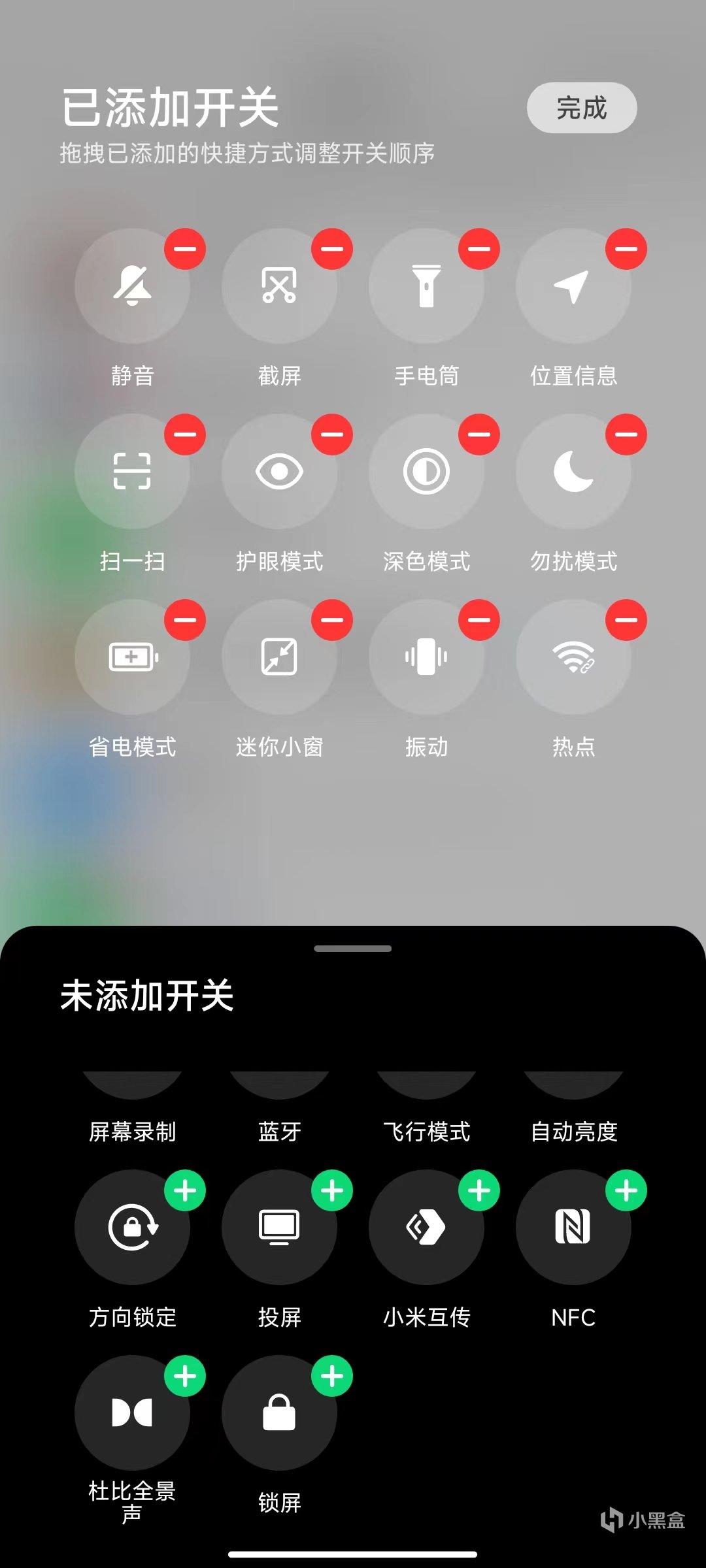Image resolution: width=706 pixels, height=1568 pixels.
Task: Remove 热点 from added switches
Action: coord(626,620)
